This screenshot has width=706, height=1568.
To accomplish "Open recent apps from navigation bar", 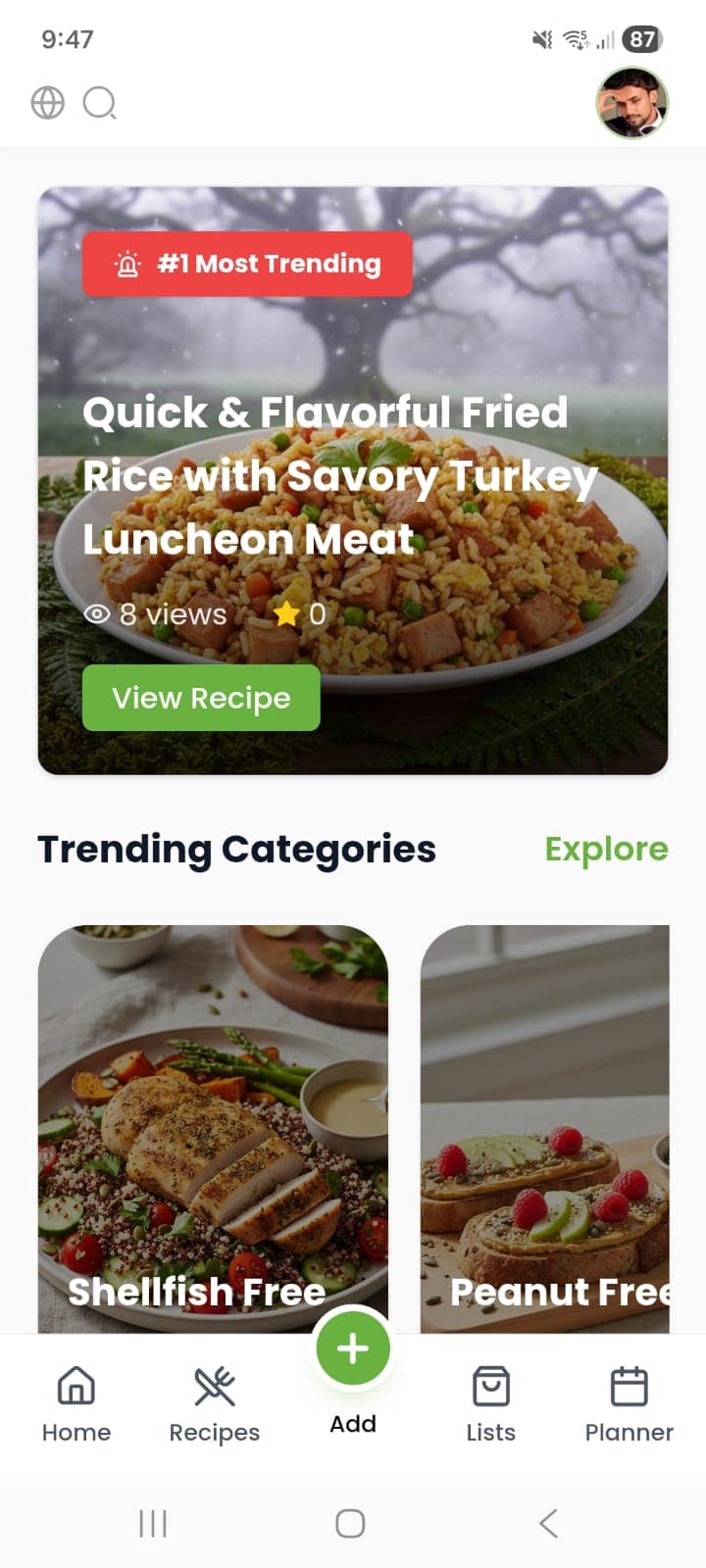I will [x=153, y=1523].
